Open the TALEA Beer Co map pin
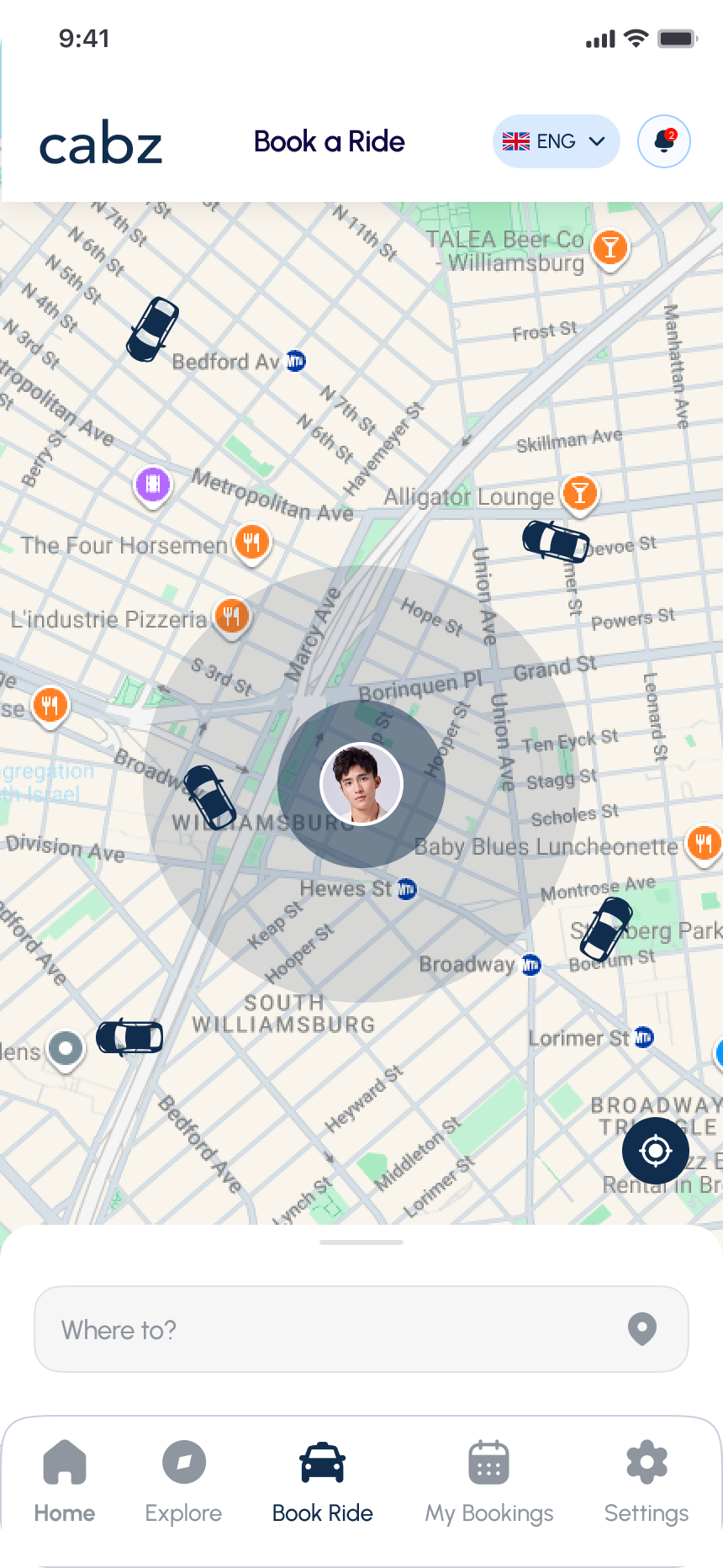Image resolution: width=723 pixels, height=1568 pixels. click(x=610, y=248)
